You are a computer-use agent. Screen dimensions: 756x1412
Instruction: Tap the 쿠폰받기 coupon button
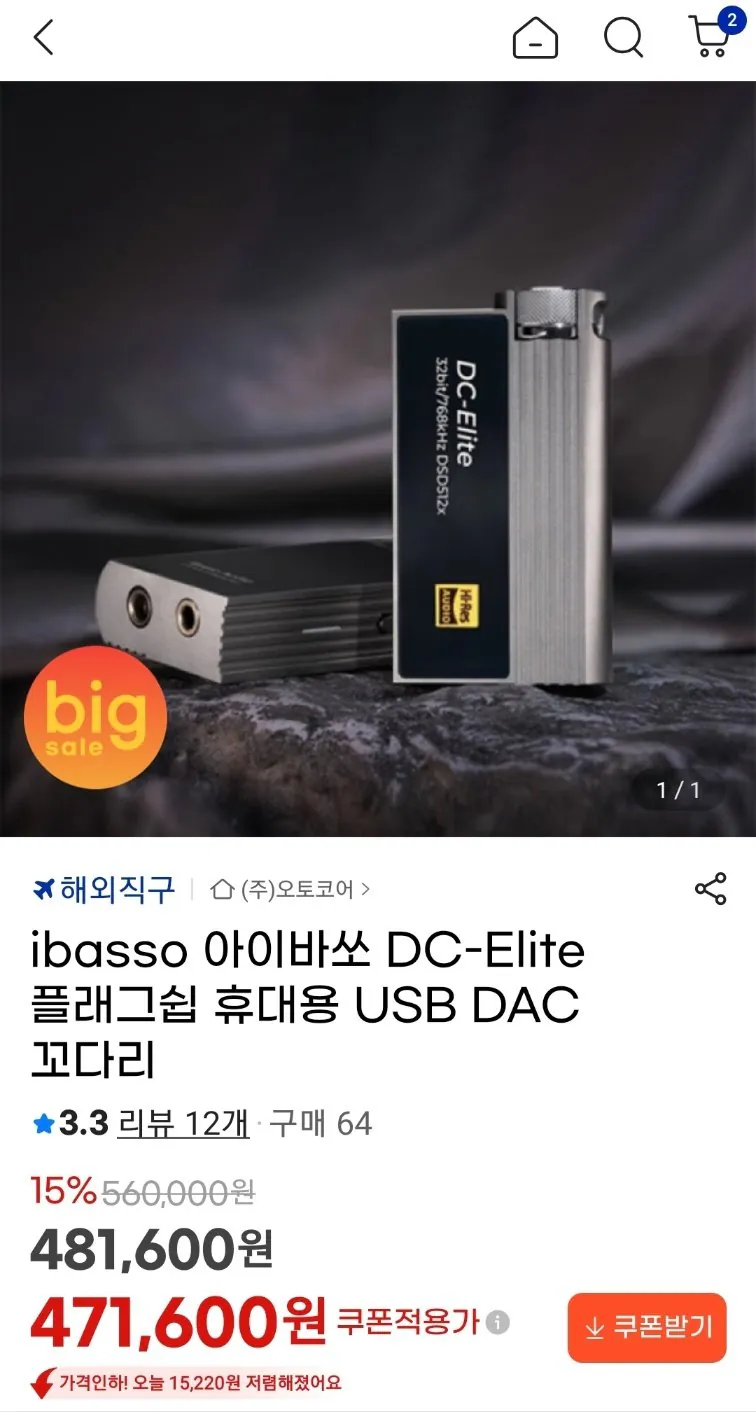(647, 1327)
